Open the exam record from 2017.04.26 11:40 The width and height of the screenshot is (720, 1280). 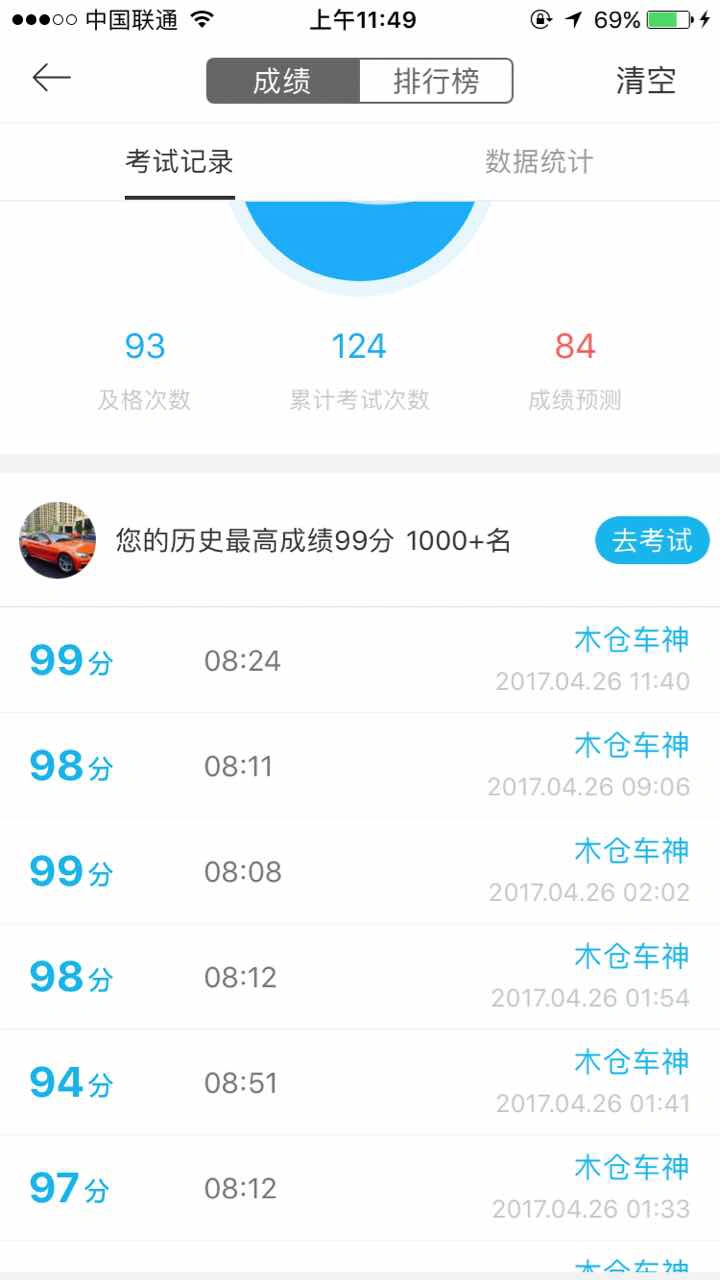pyautogui.click(x=360, y=660)
